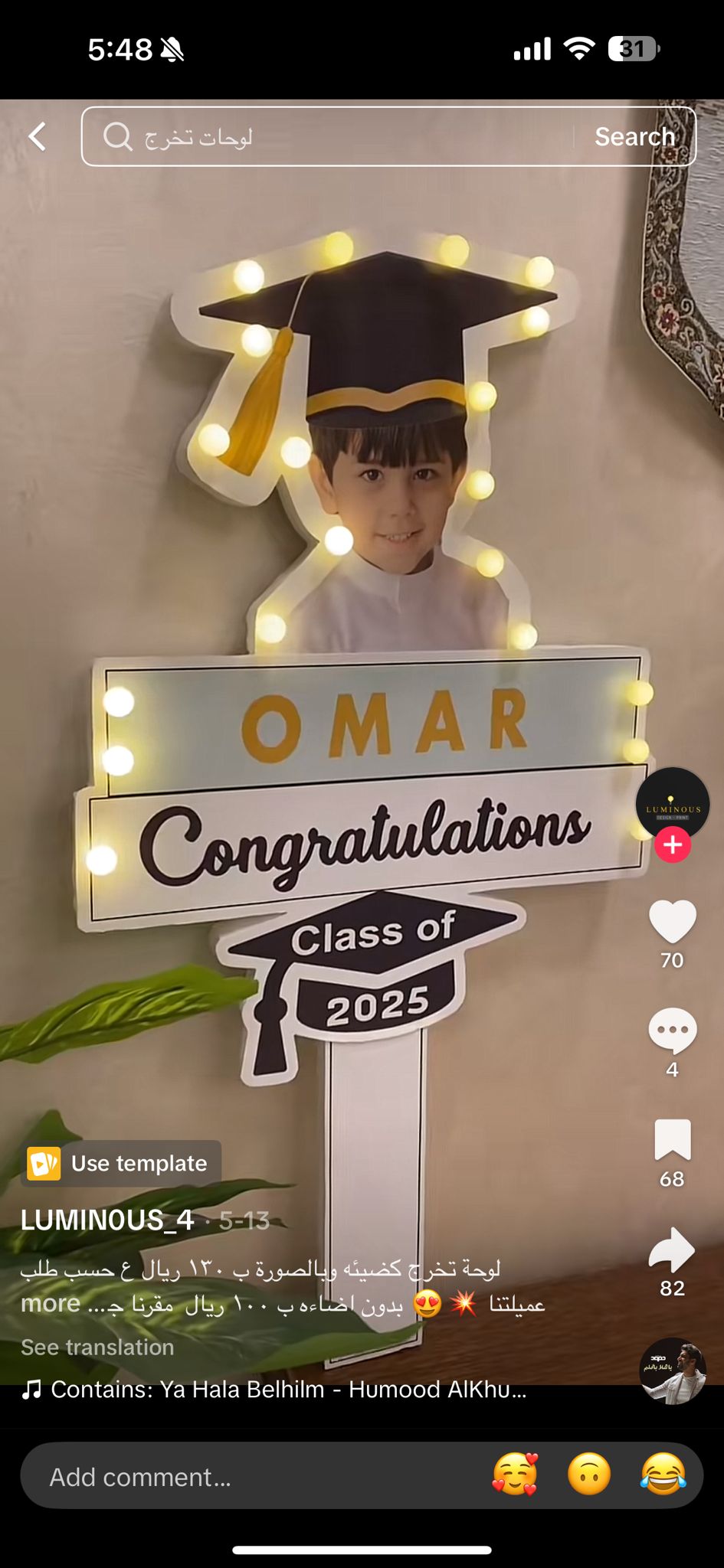The width and height of the screenshot is (724, 1568).
Task: Insert the smiling-hearts emoji reaction
Action: tap(516, 1475)
